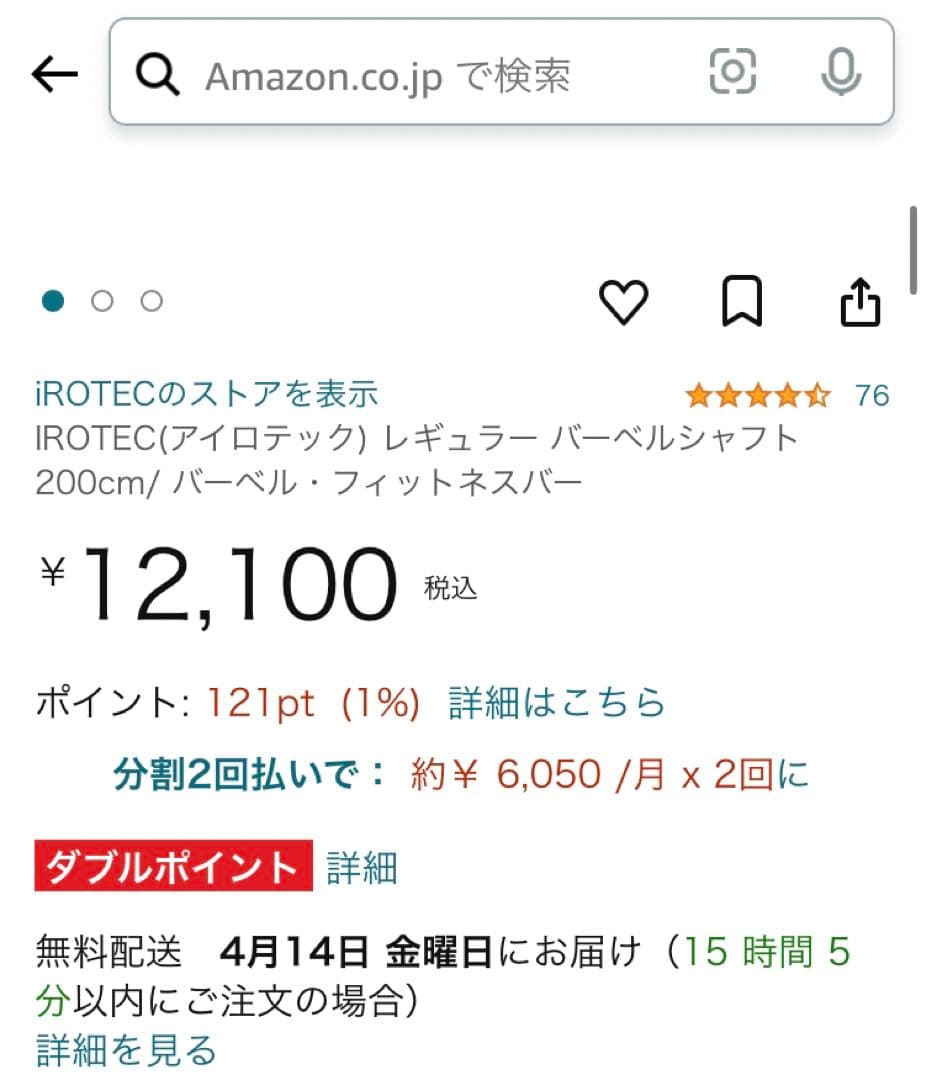Activate the microphone voice search icon

pos(840,73)
